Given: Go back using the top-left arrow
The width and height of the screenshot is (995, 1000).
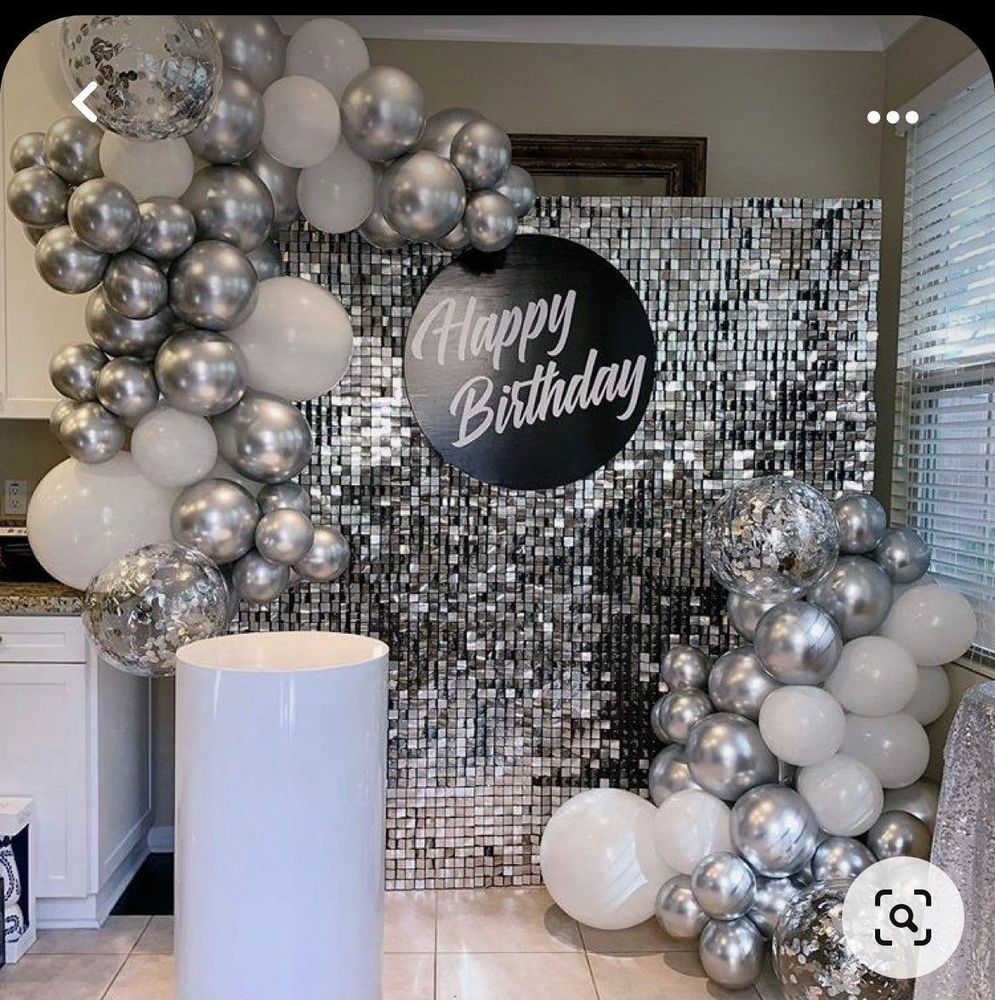Looking at the screenshot, I should [x=85, y=102].
